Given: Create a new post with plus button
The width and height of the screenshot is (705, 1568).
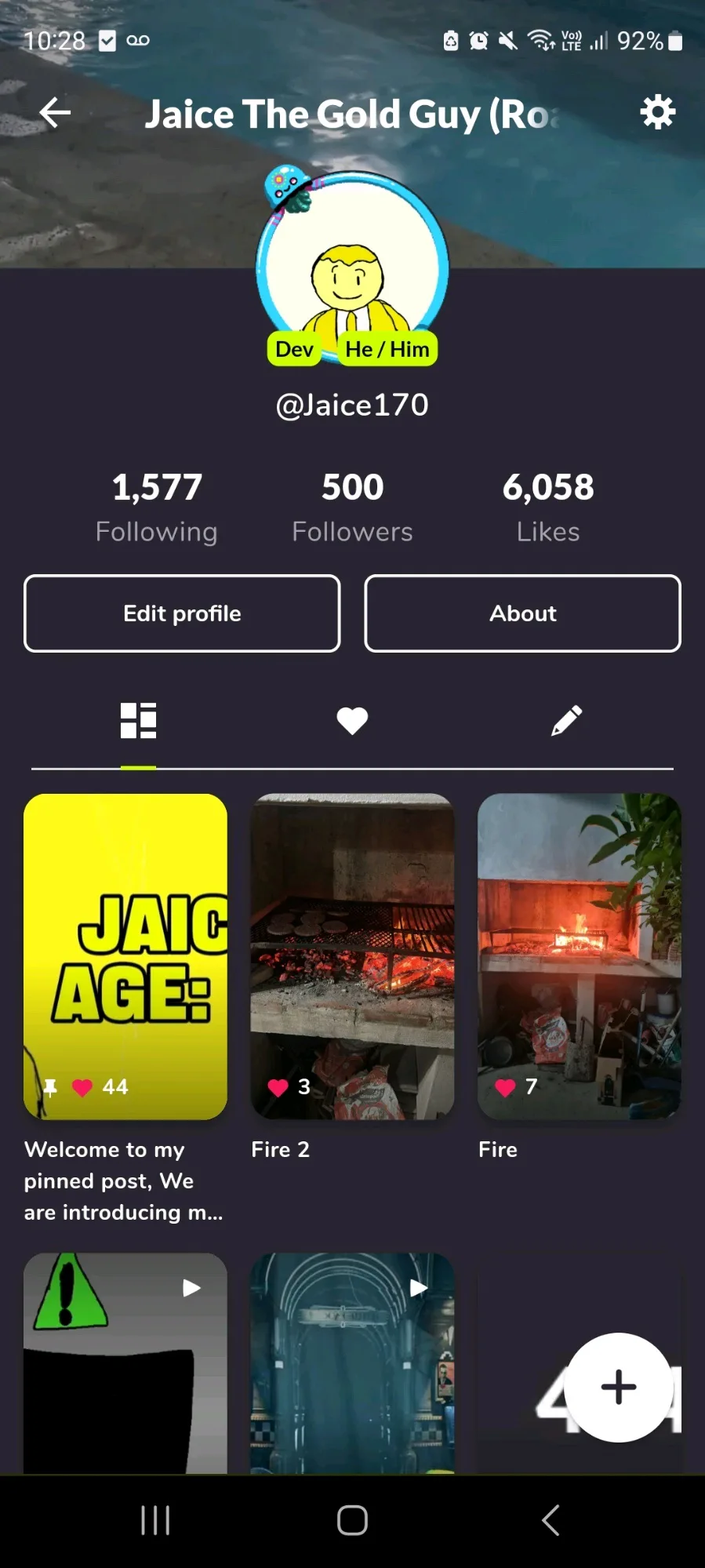Looking at the screenshot, I should click(618, 1387).
